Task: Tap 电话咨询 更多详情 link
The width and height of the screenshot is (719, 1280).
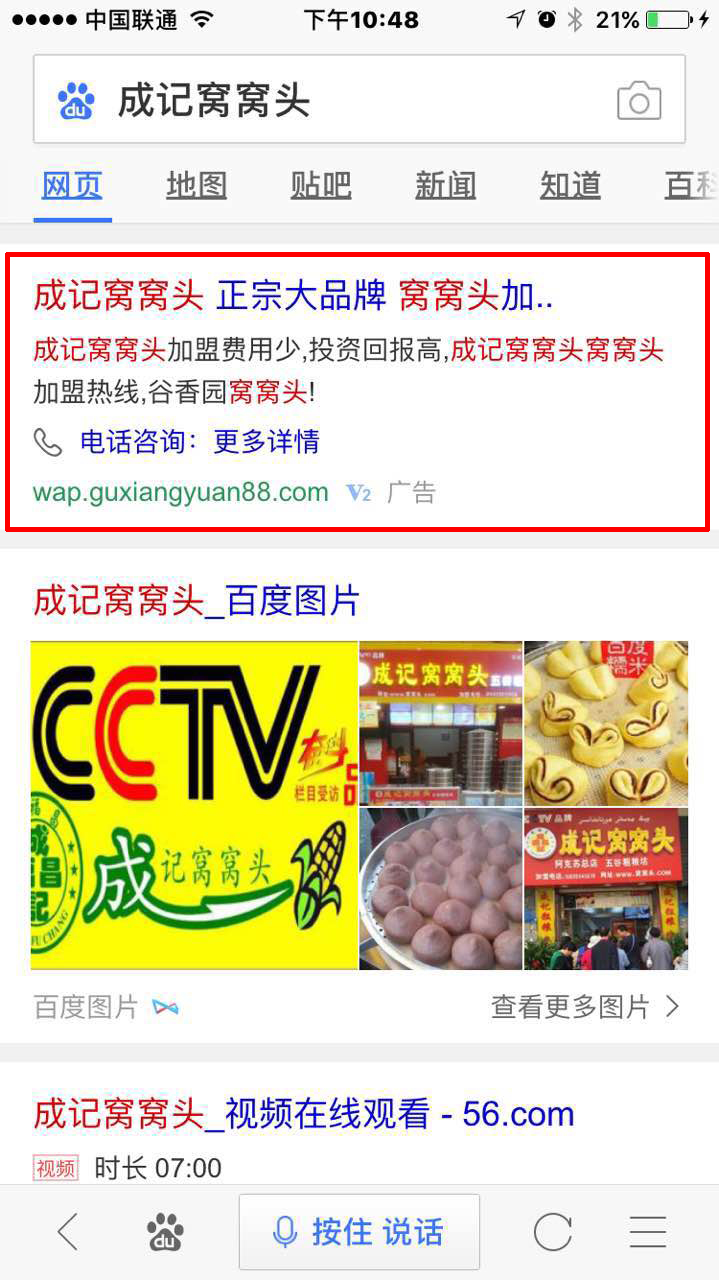Action: (199, 441)
